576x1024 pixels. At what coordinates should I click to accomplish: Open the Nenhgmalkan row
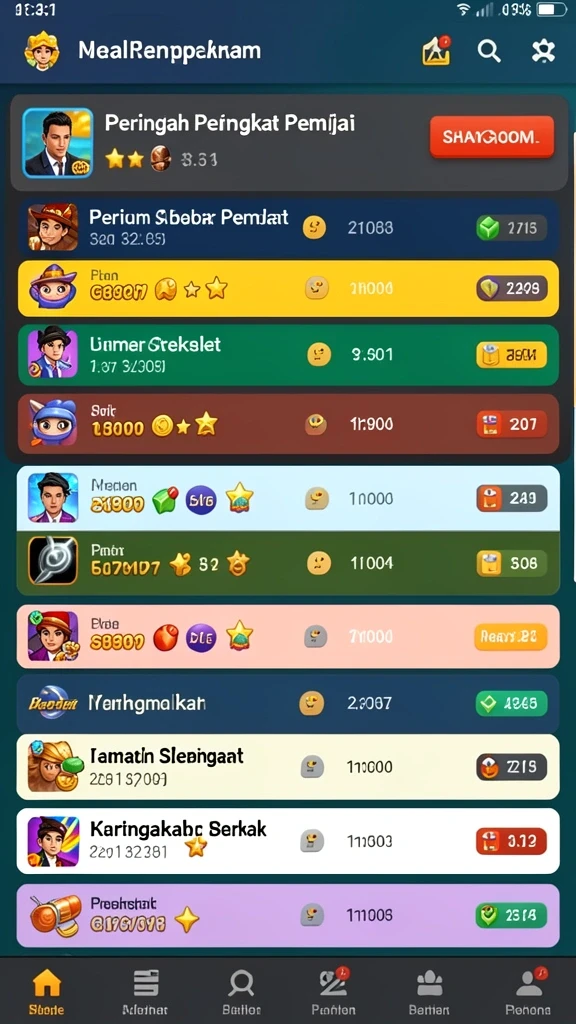288,703
